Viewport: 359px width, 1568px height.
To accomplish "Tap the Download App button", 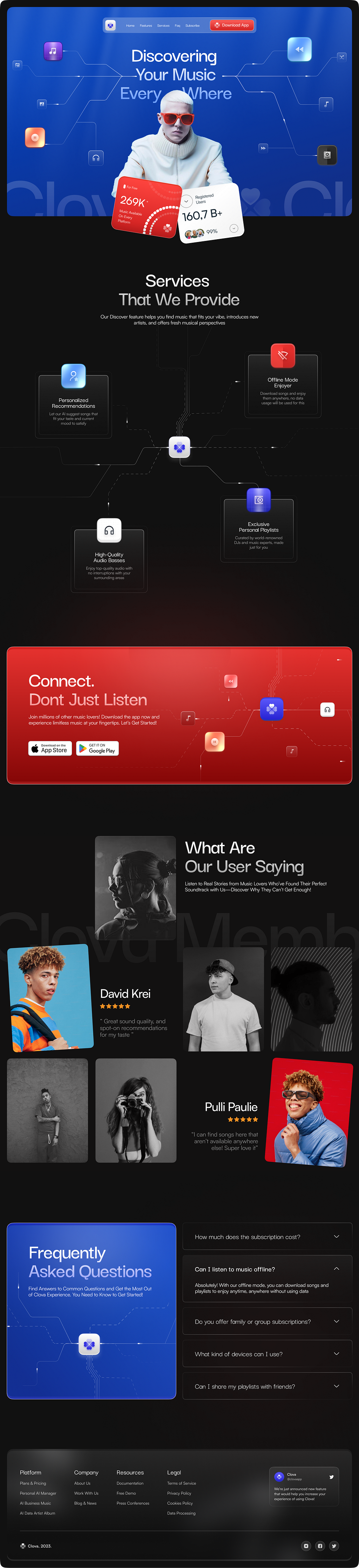I will pos(232,25).
